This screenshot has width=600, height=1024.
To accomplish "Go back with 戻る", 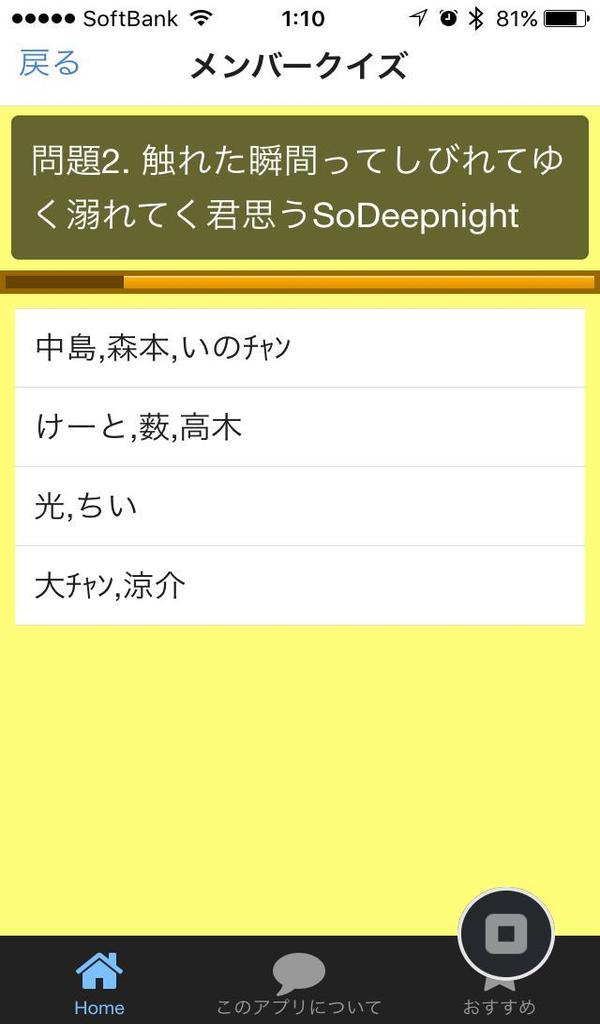I will 49,64.
